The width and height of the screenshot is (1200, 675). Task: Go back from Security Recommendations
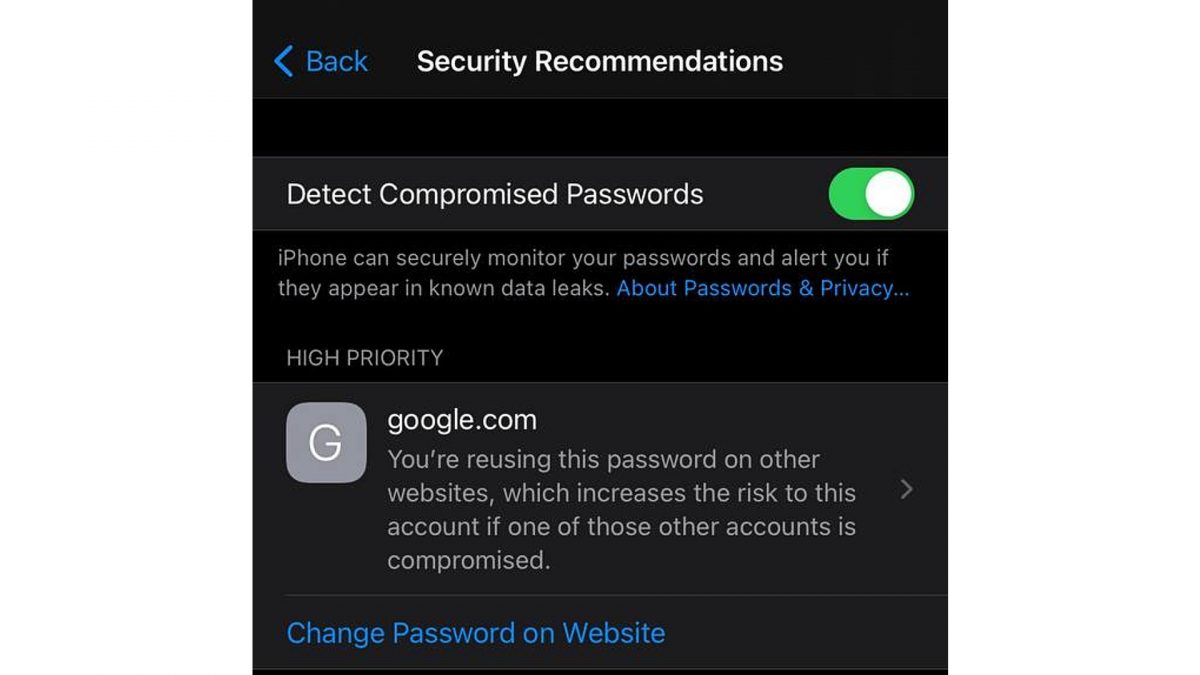click(321, 61)
